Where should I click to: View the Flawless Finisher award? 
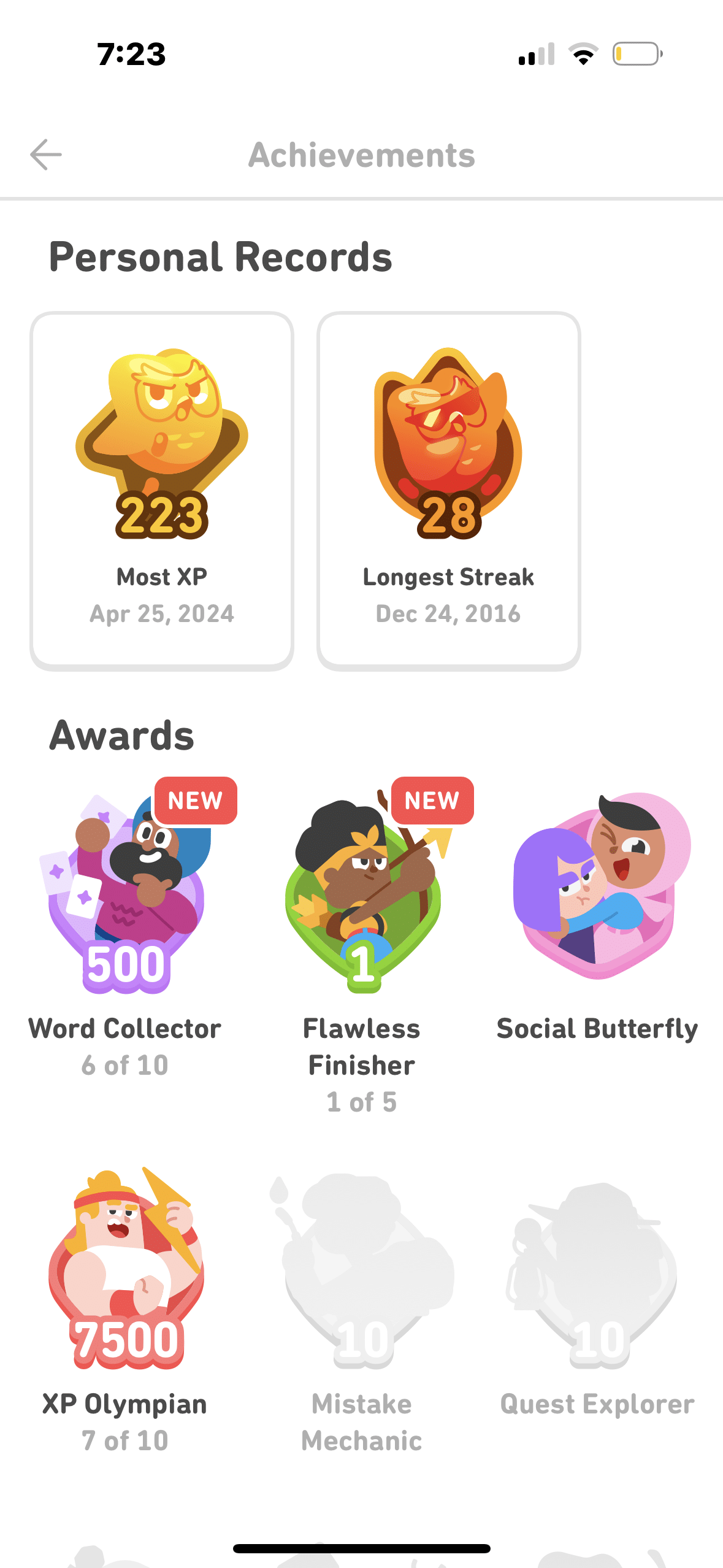(x=362, y=896)
